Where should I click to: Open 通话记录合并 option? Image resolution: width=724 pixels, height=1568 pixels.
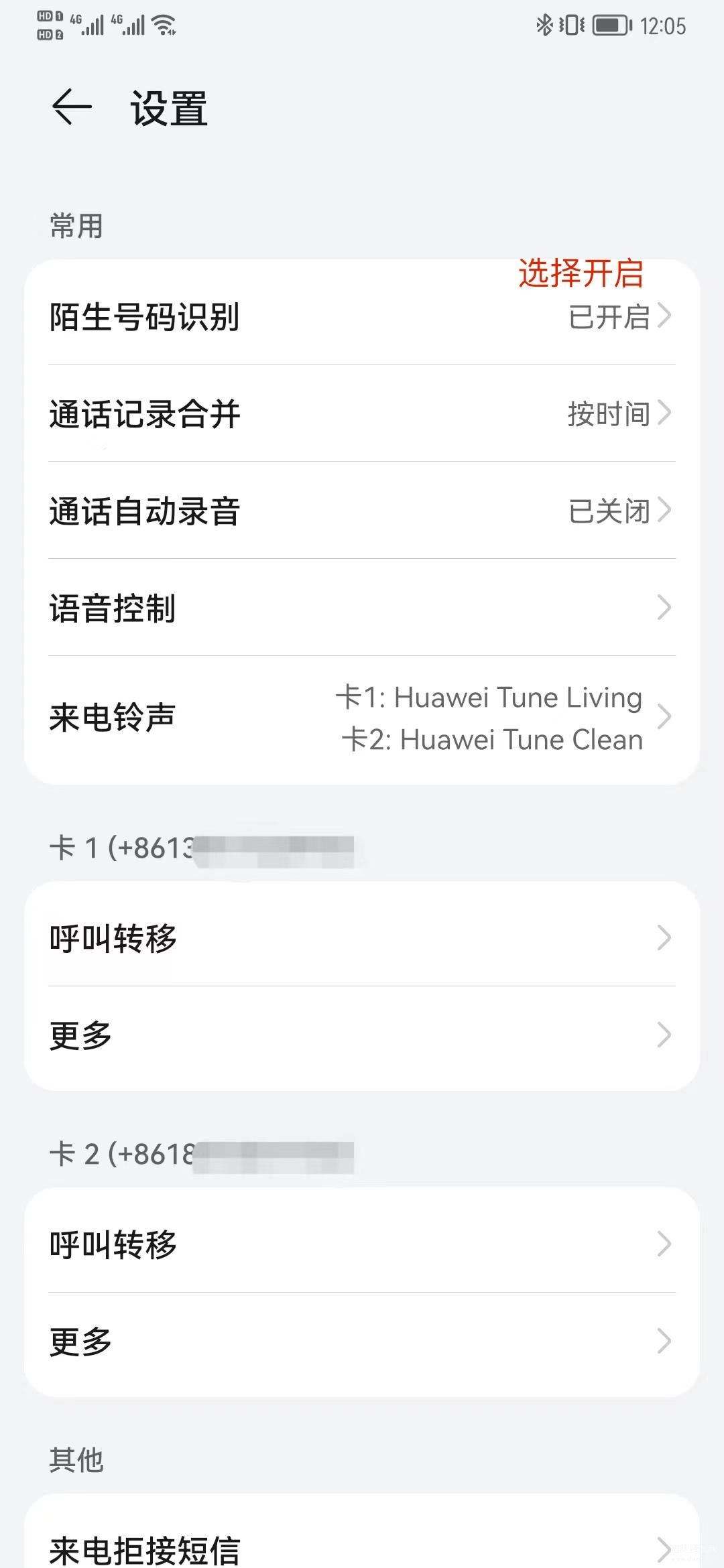click(x=362, y=413)
